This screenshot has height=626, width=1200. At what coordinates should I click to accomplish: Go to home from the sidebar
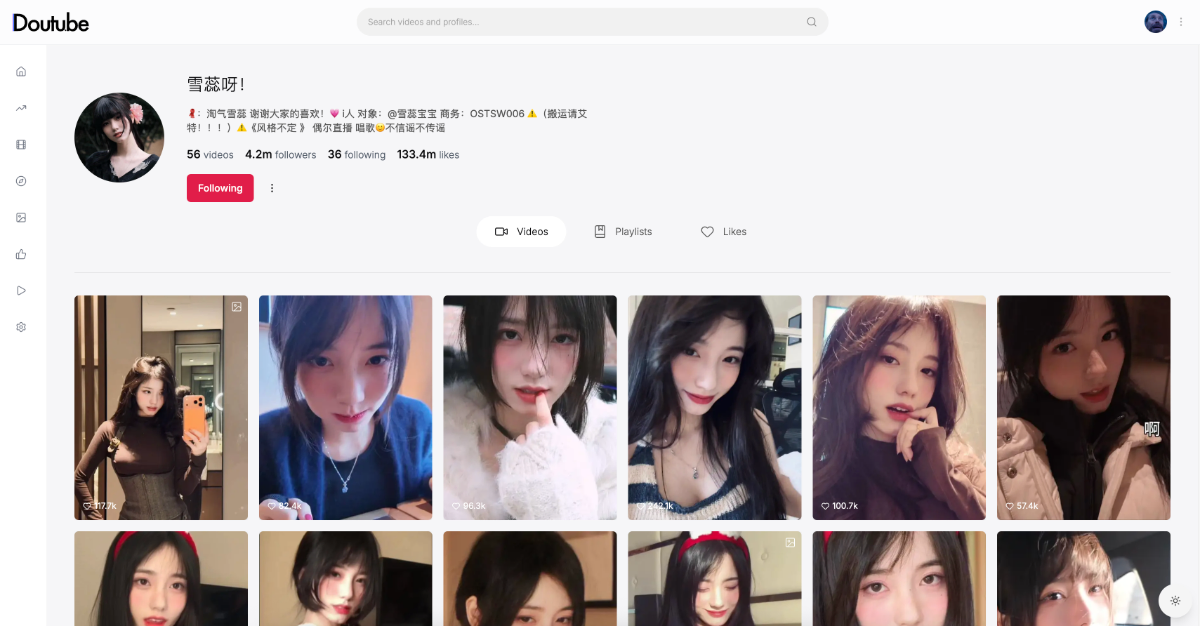(21, 71)
